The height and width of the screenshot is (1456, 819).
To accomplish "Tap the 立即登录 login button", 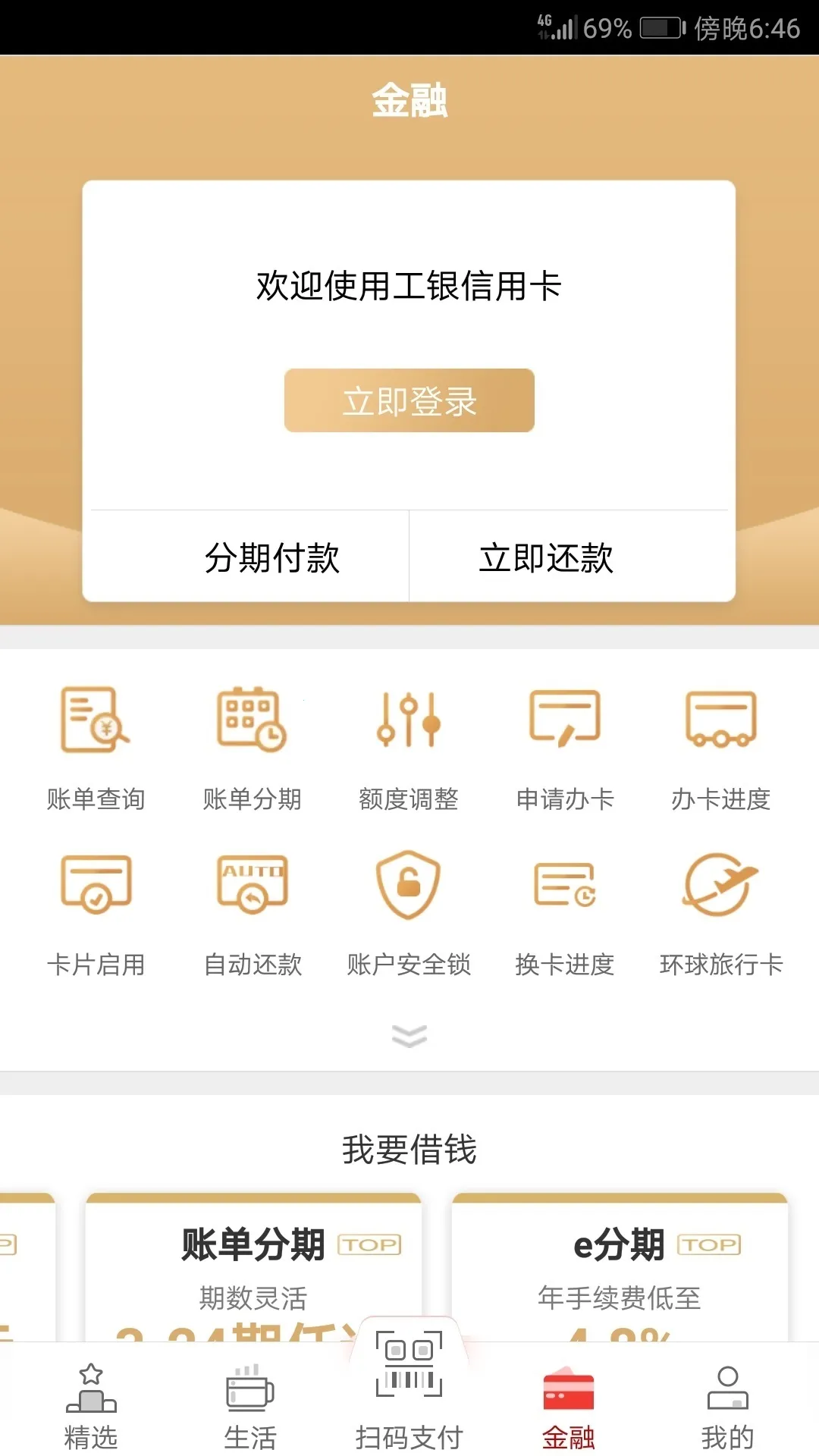I will pos(409,400).
